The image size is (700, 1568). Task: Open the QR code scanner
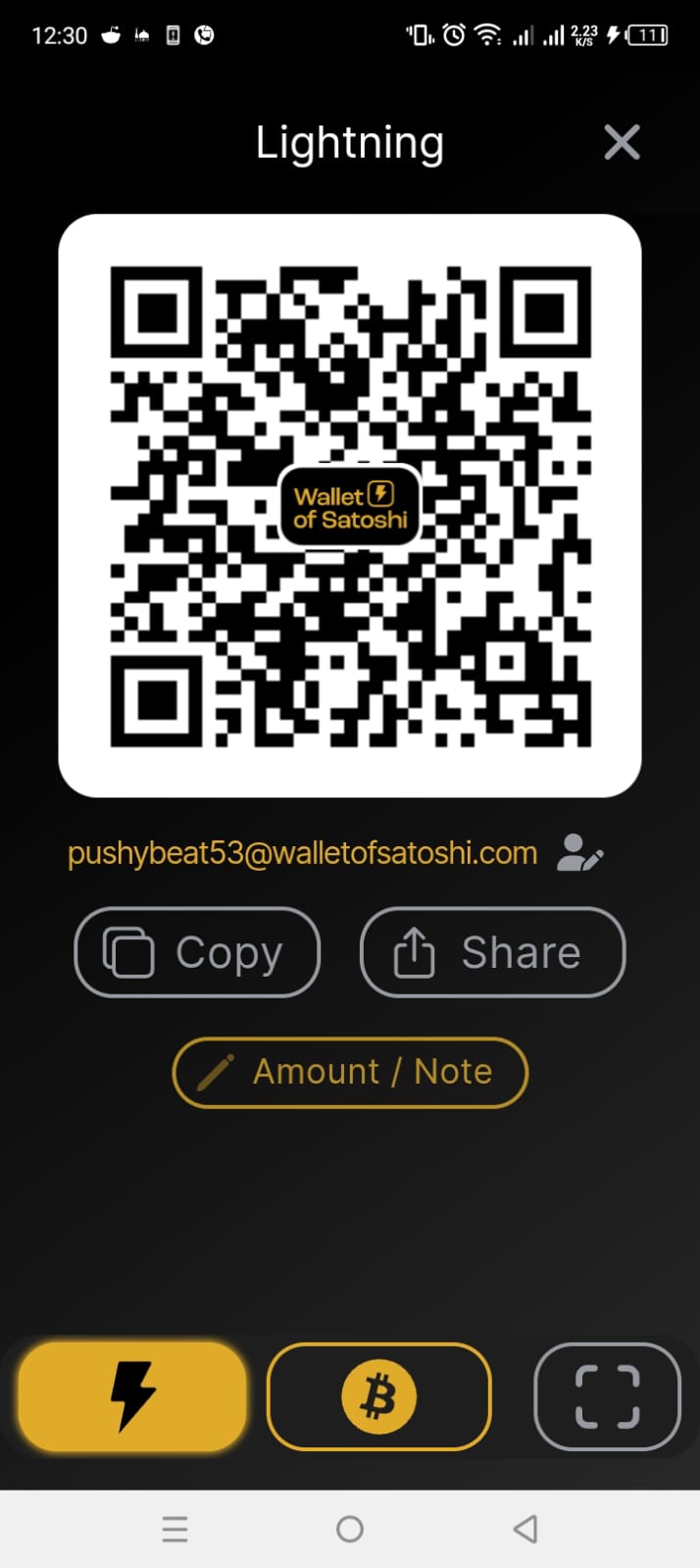[607, 1396]
